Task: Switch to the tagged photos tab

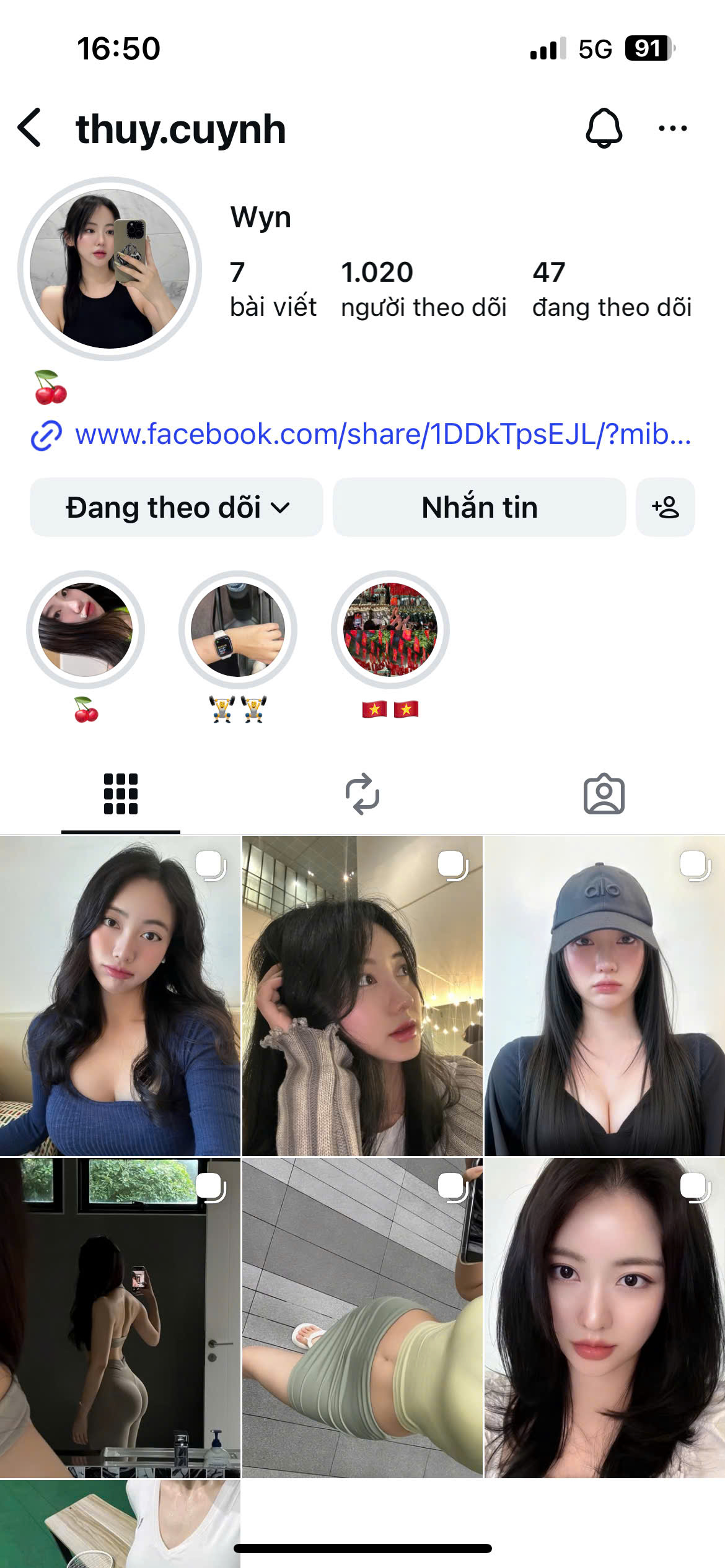Action: 604,794
